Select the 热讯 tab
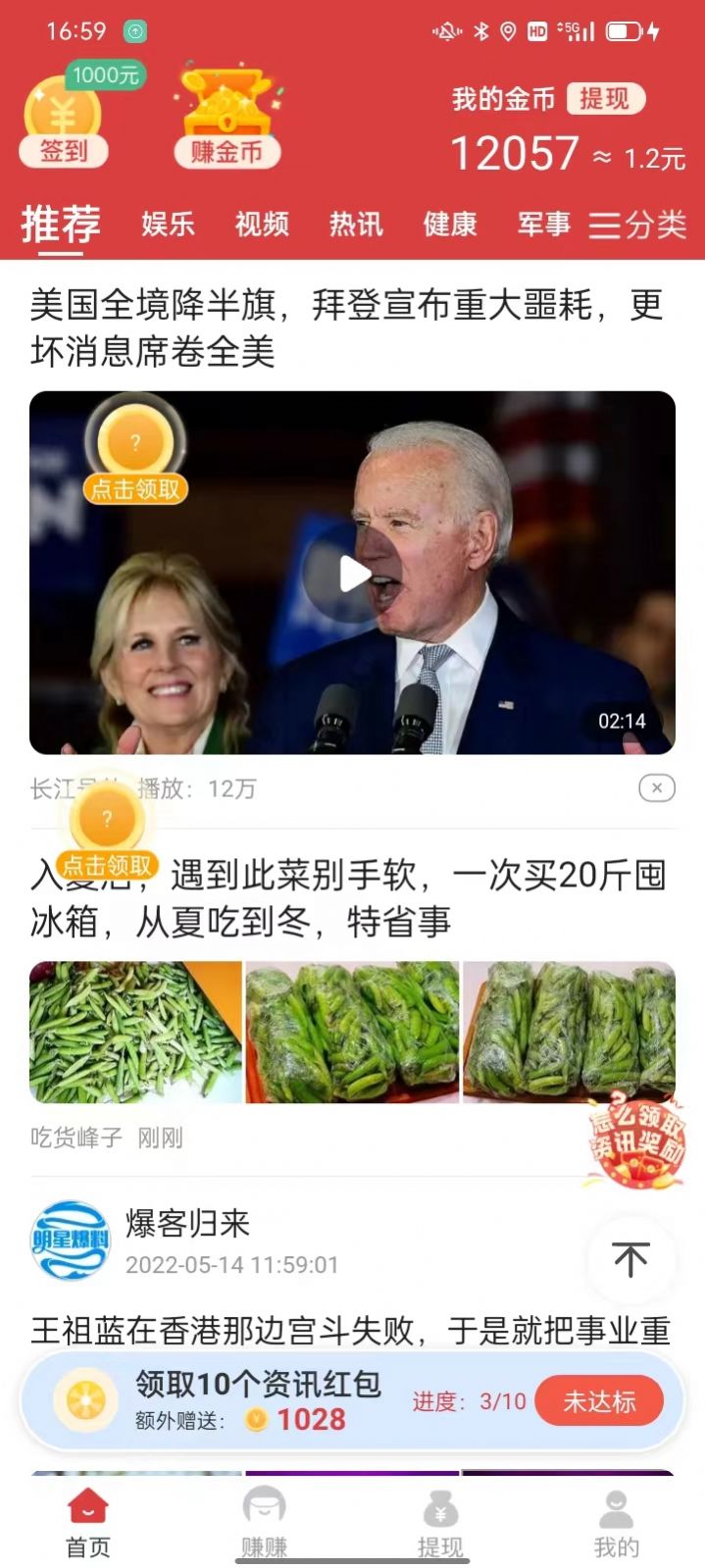705x1568 pixels. pos(356,225)
